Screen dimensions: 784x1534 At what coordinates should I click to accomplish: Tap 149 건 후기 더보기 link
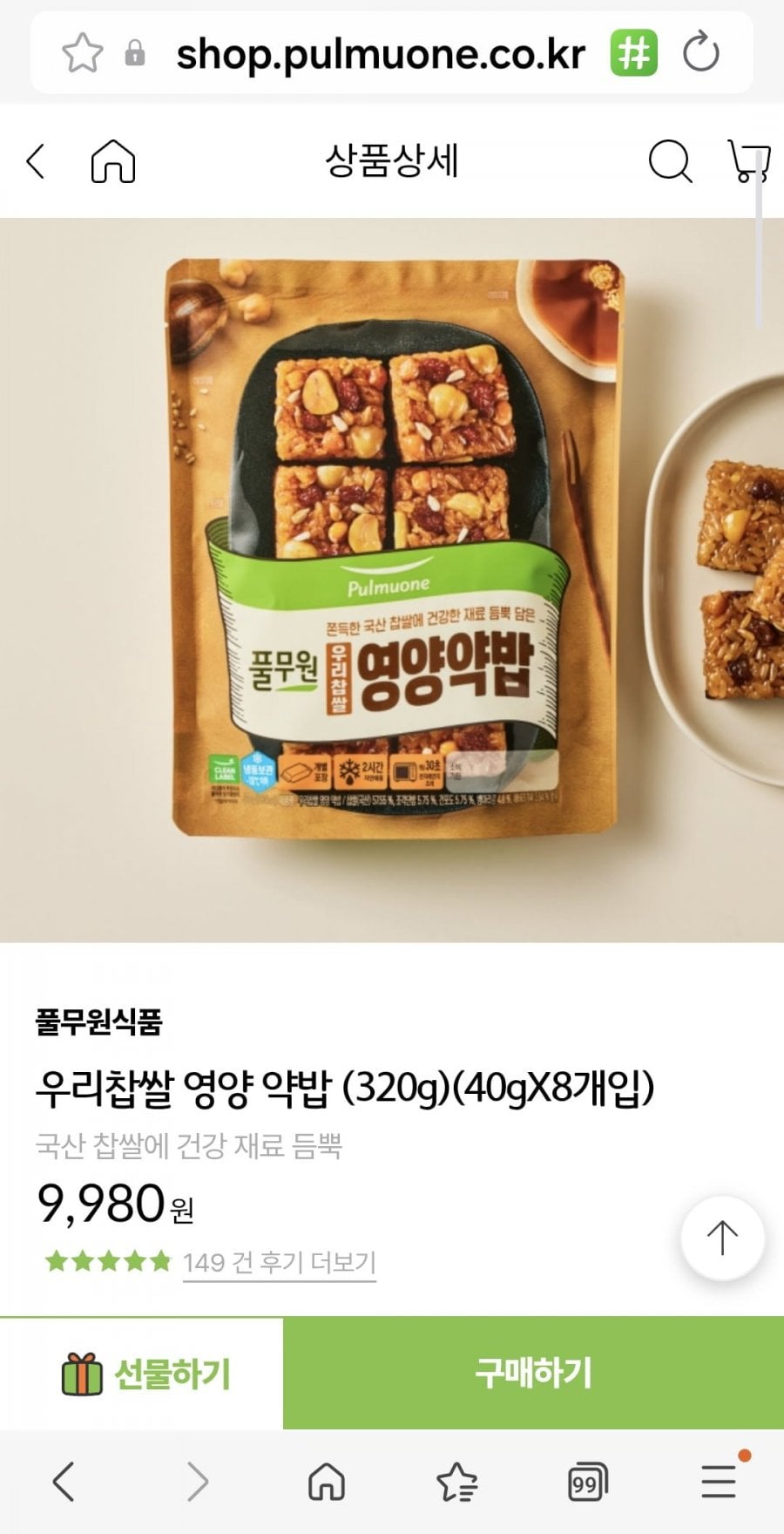tap(279, 1262)
